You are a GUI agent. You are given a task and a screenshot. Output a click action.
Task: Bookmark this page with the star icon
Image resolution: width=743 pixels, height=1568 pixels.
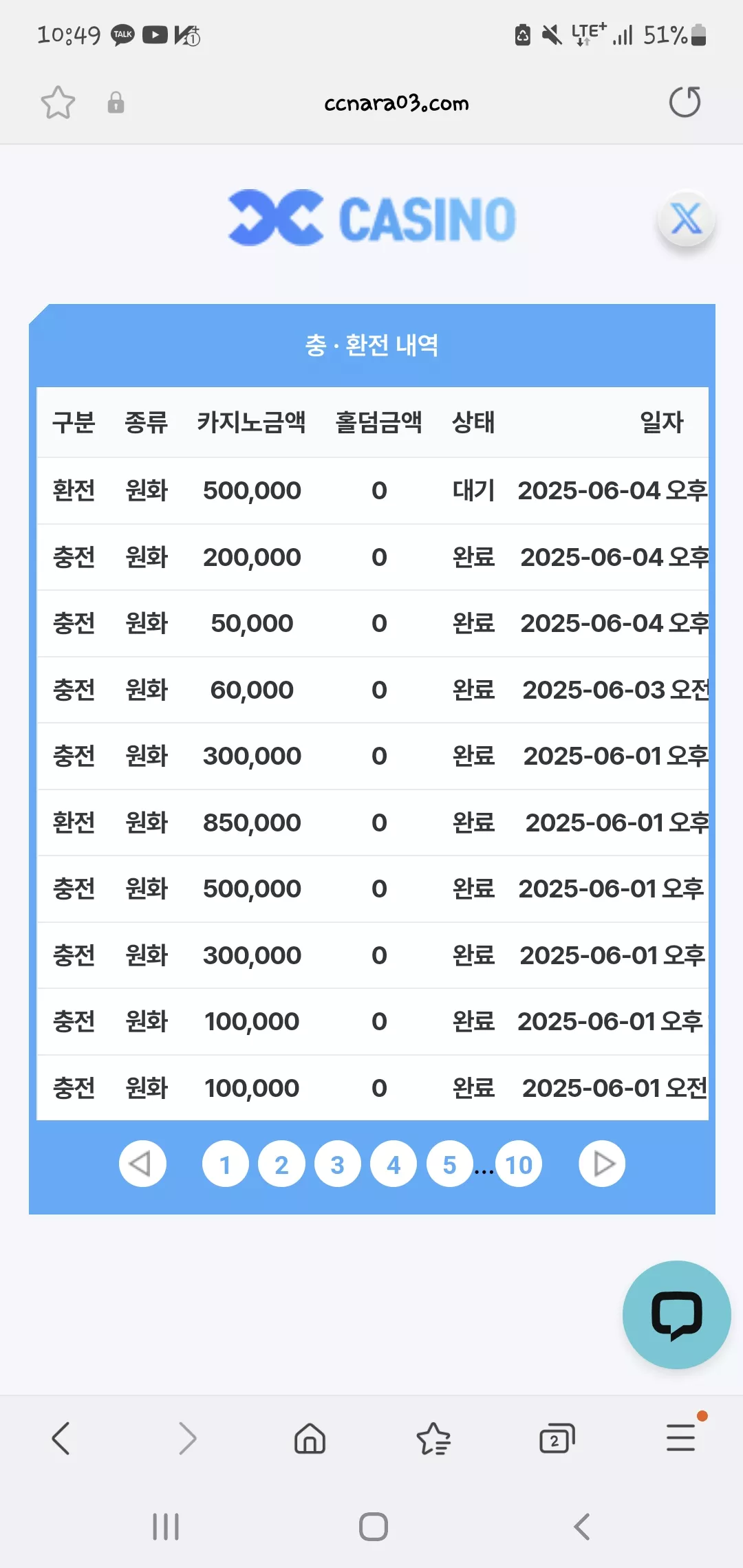click(x=58, y=102)
